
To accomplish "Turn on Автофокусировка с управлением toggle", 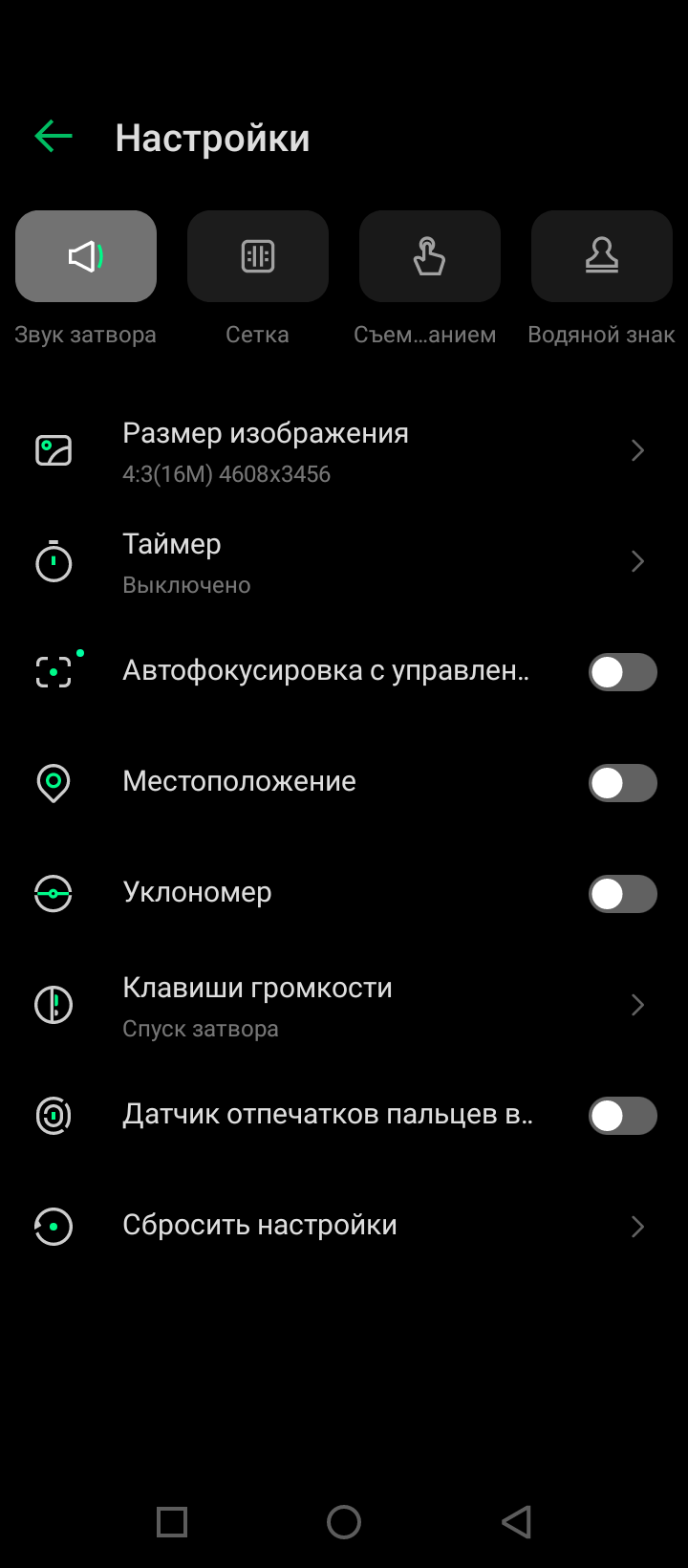I will pos(622,672).
